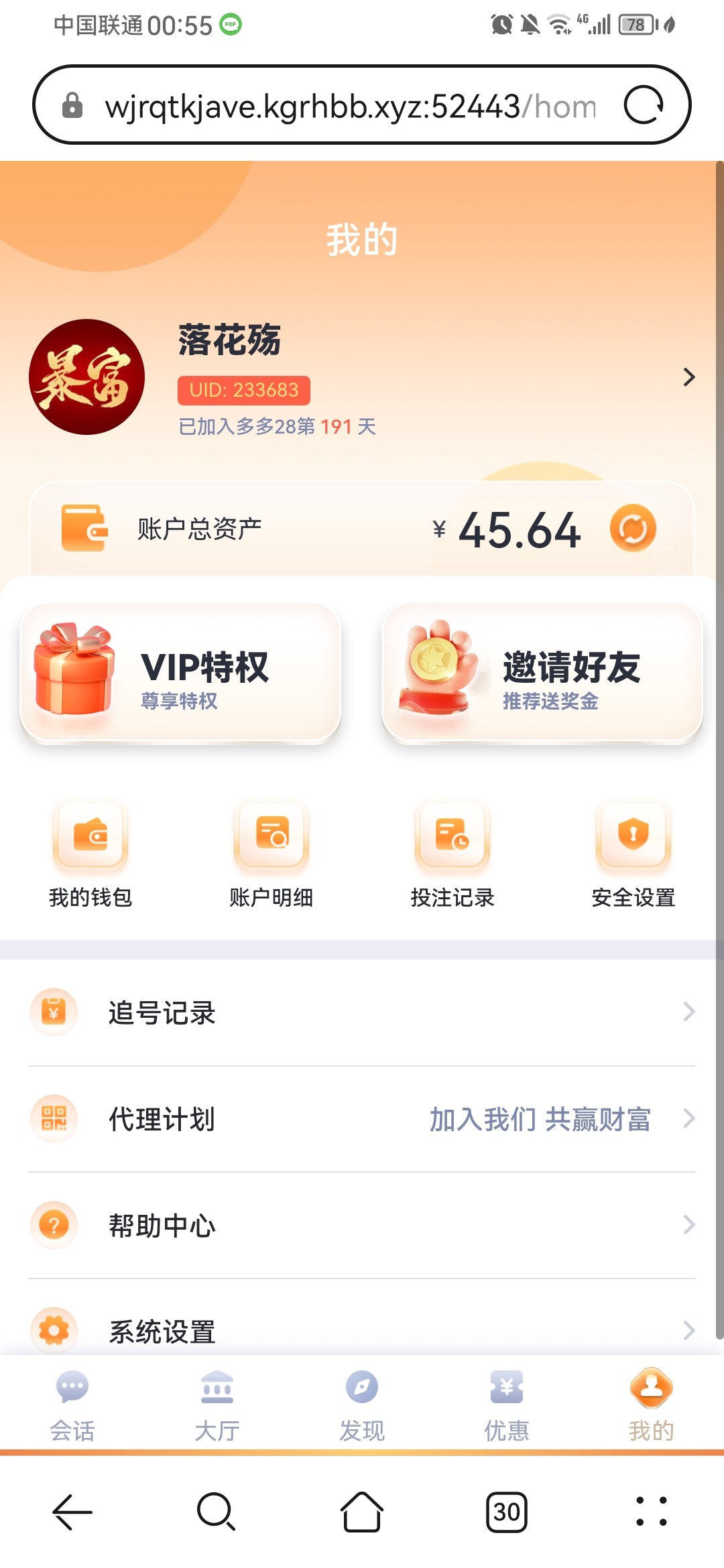This screenshot has height=1568, width=724.
Task: Tap the browser address bar
Action: 349,106
